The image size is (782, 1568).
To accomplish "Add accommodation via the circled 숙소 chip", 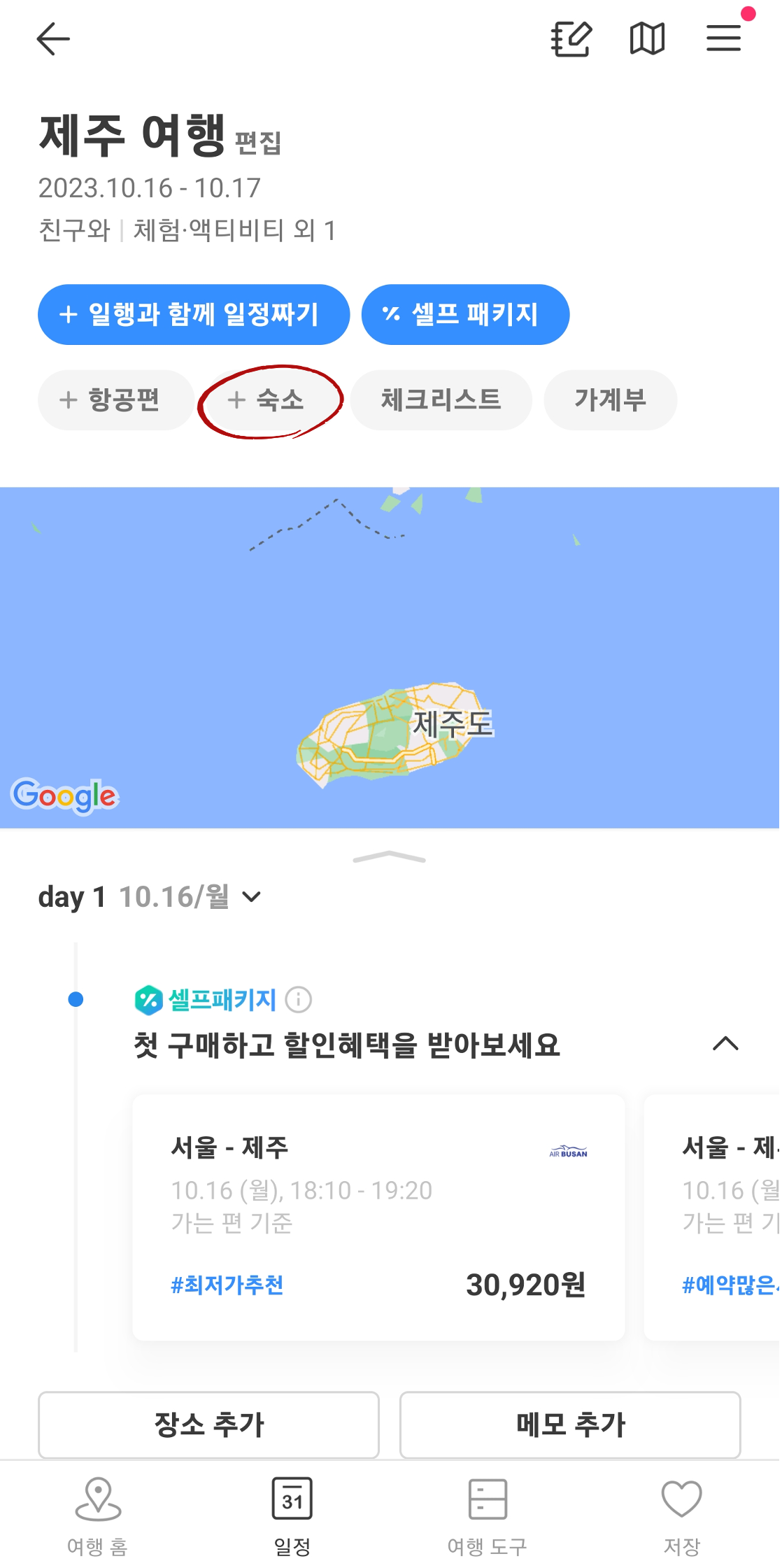I will [271, 400].
